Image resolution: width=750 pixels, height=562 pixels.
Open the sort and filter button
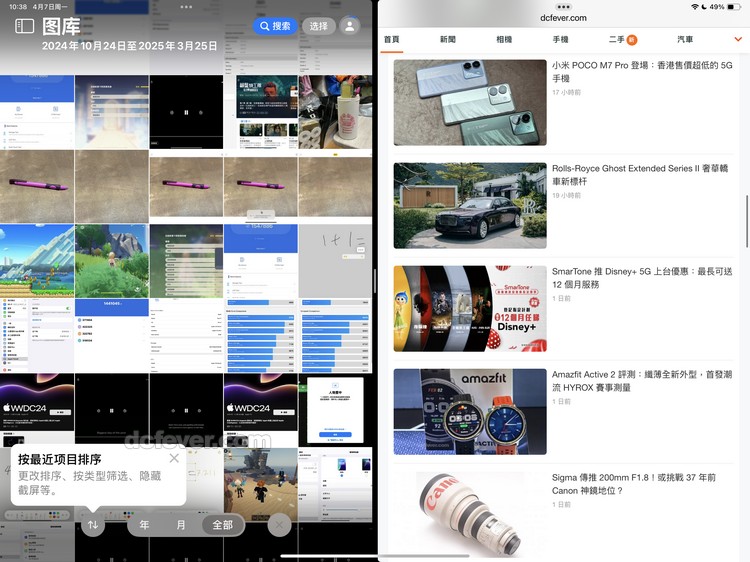[x=93, y=524]
